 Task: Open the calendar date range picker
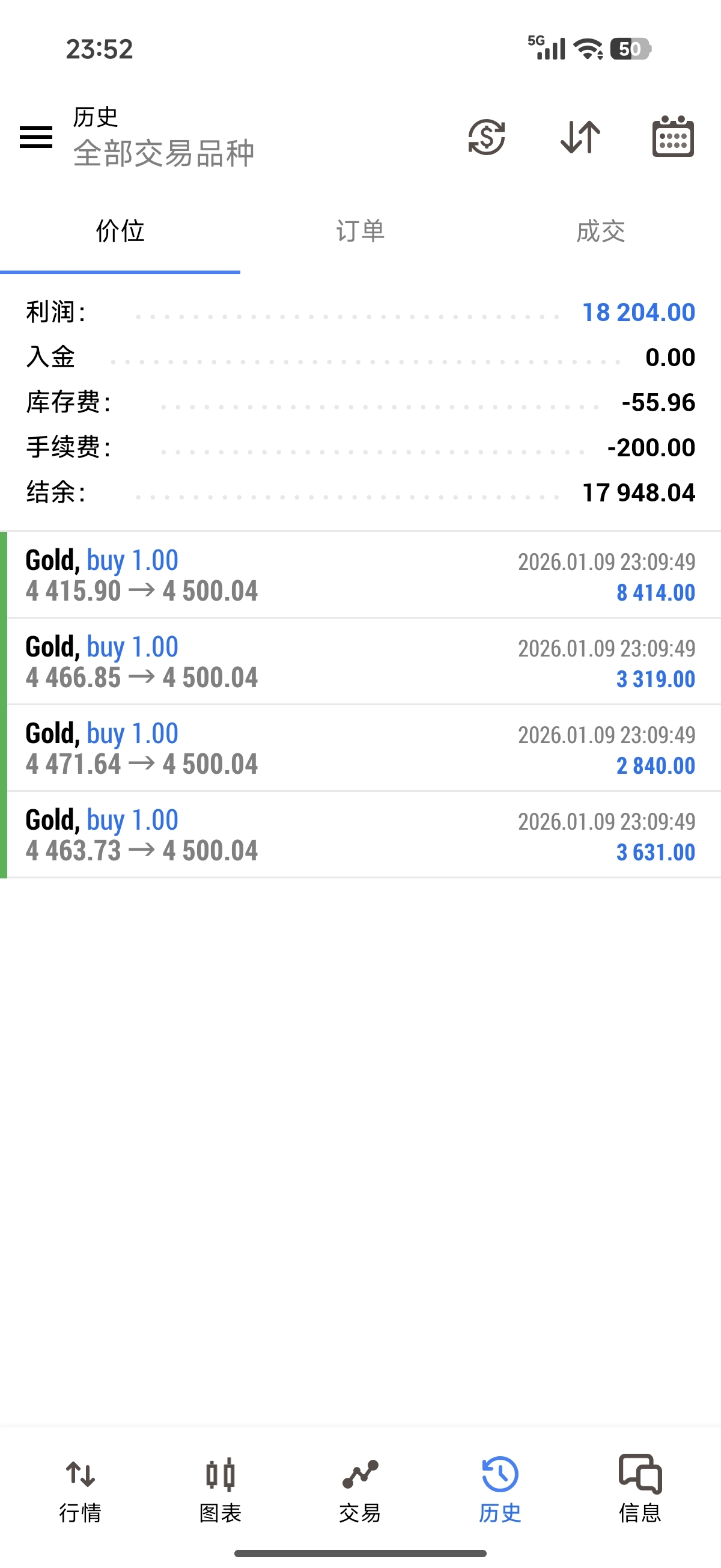click(x=673, y=136)
